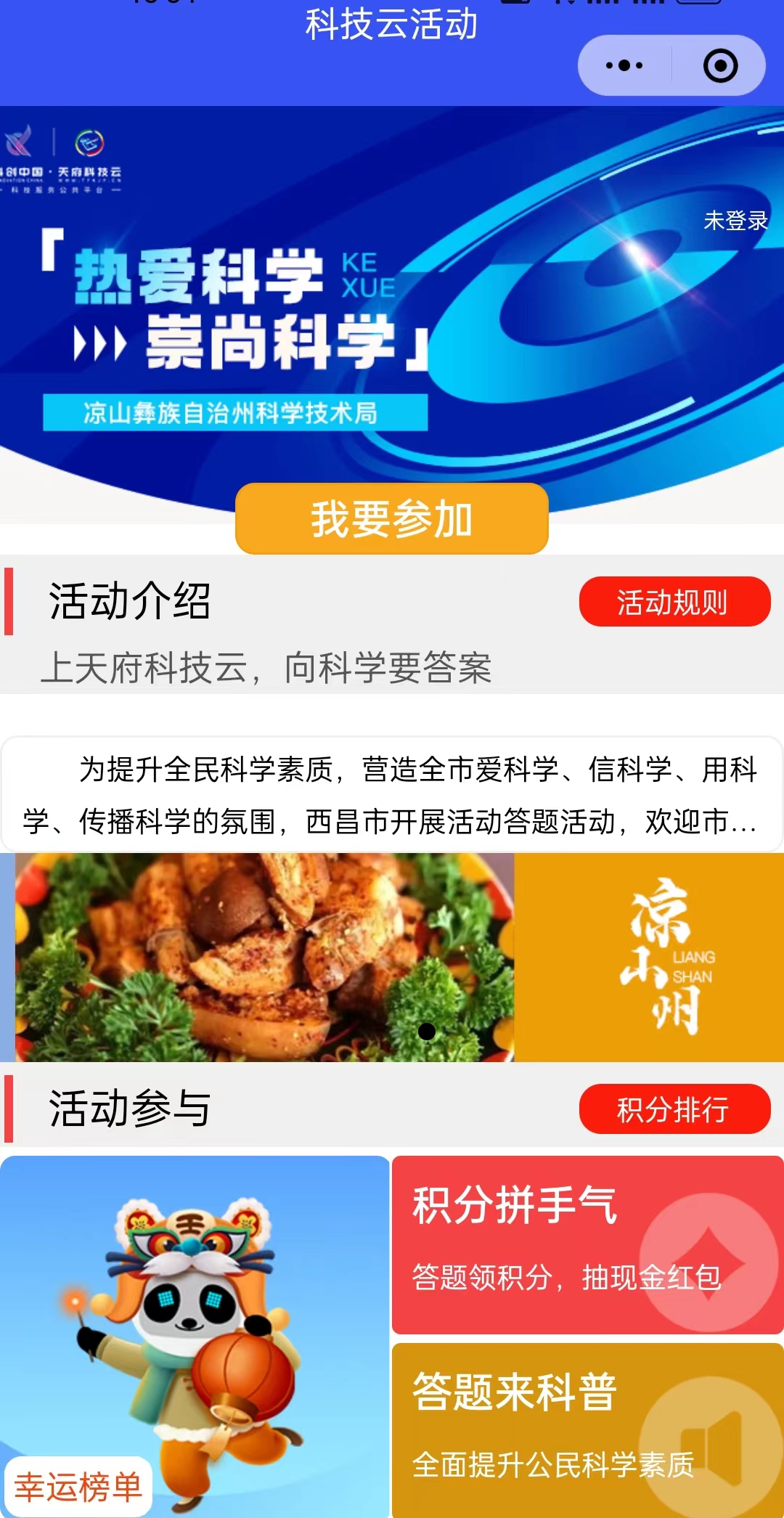
Task: Open 活动规则 activity rules
Action: pyautogui.click(x=674, y=602)
